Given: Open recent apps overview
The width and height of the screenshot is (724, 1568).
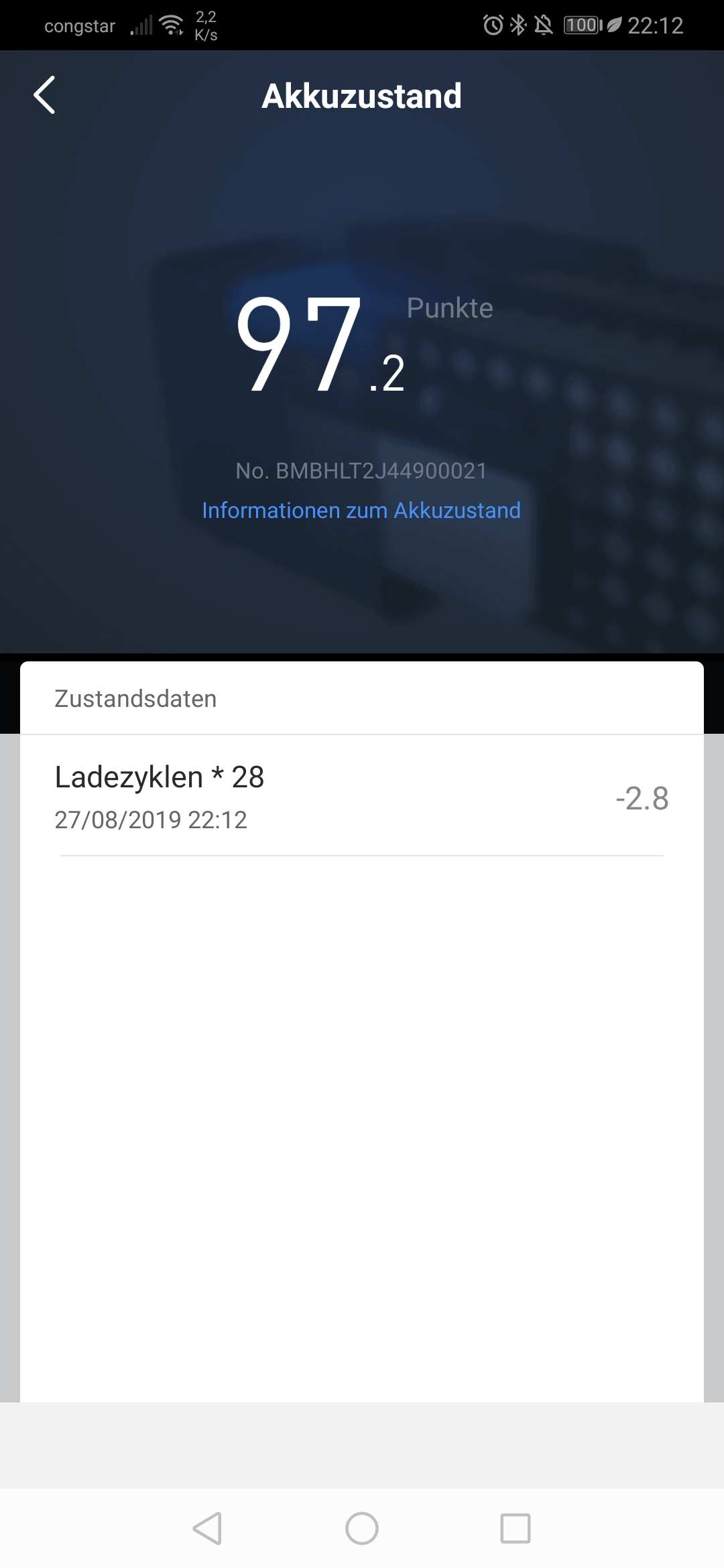Looking at the screenshot, I should (x=516, y=1528).
